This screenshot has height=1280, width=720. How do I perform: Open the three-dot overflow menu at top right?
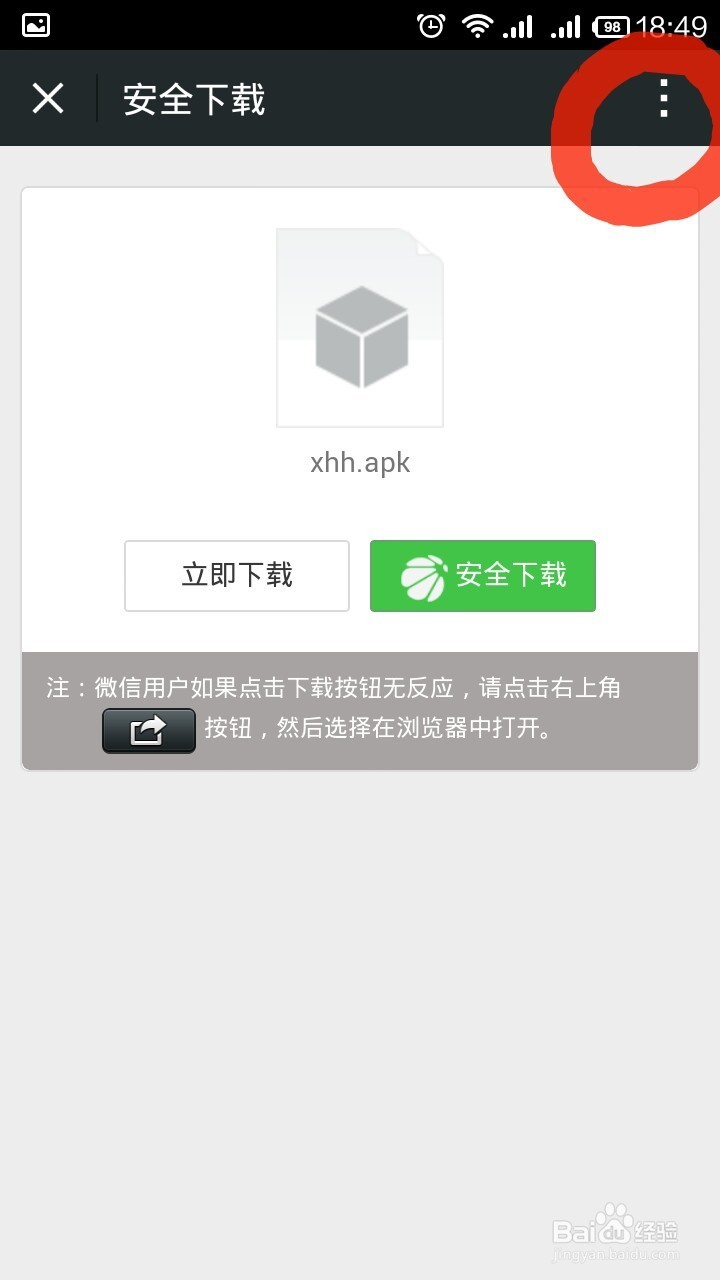point(663,100)
